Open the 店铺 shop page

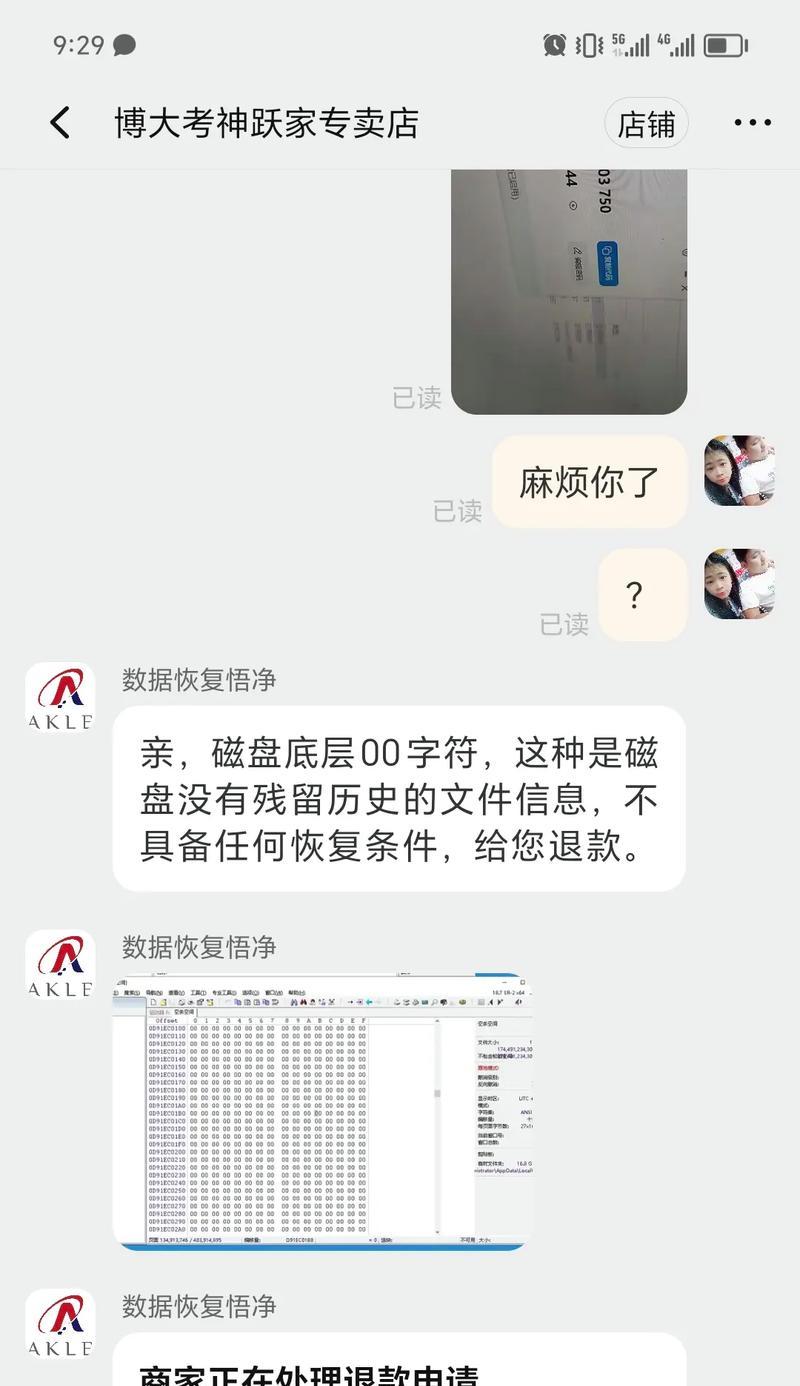point(646,124)
